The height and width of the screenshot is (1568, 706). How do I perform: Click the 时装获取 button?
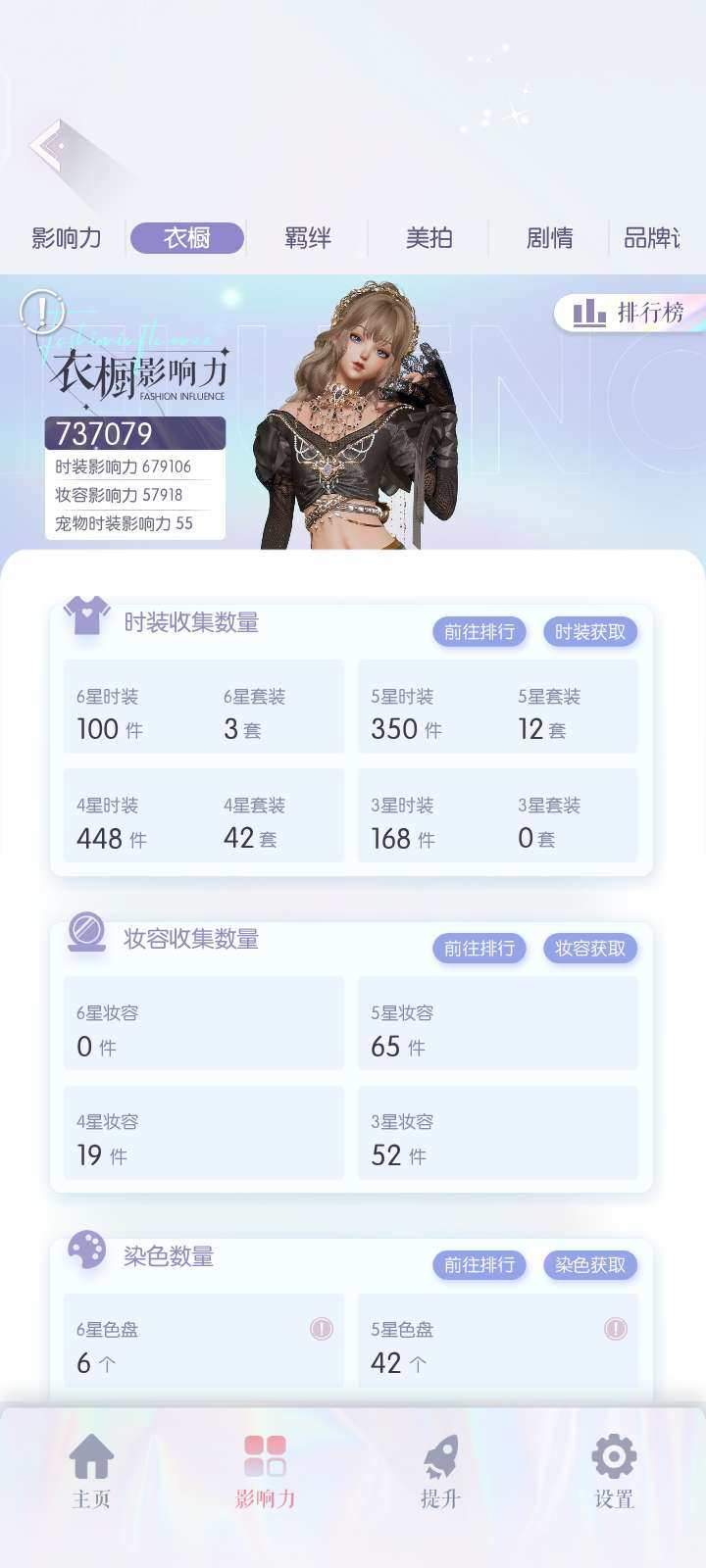pyautogui.click(x=589, y=632)
